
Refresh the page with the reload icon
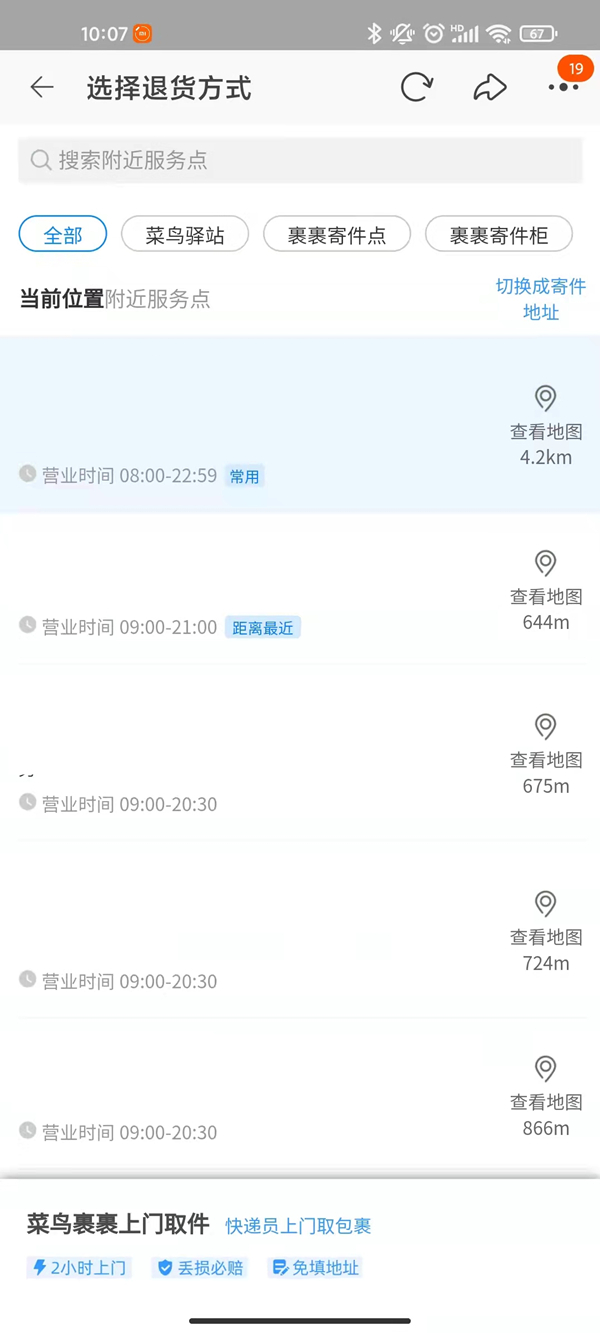click(x=416, y=88)
